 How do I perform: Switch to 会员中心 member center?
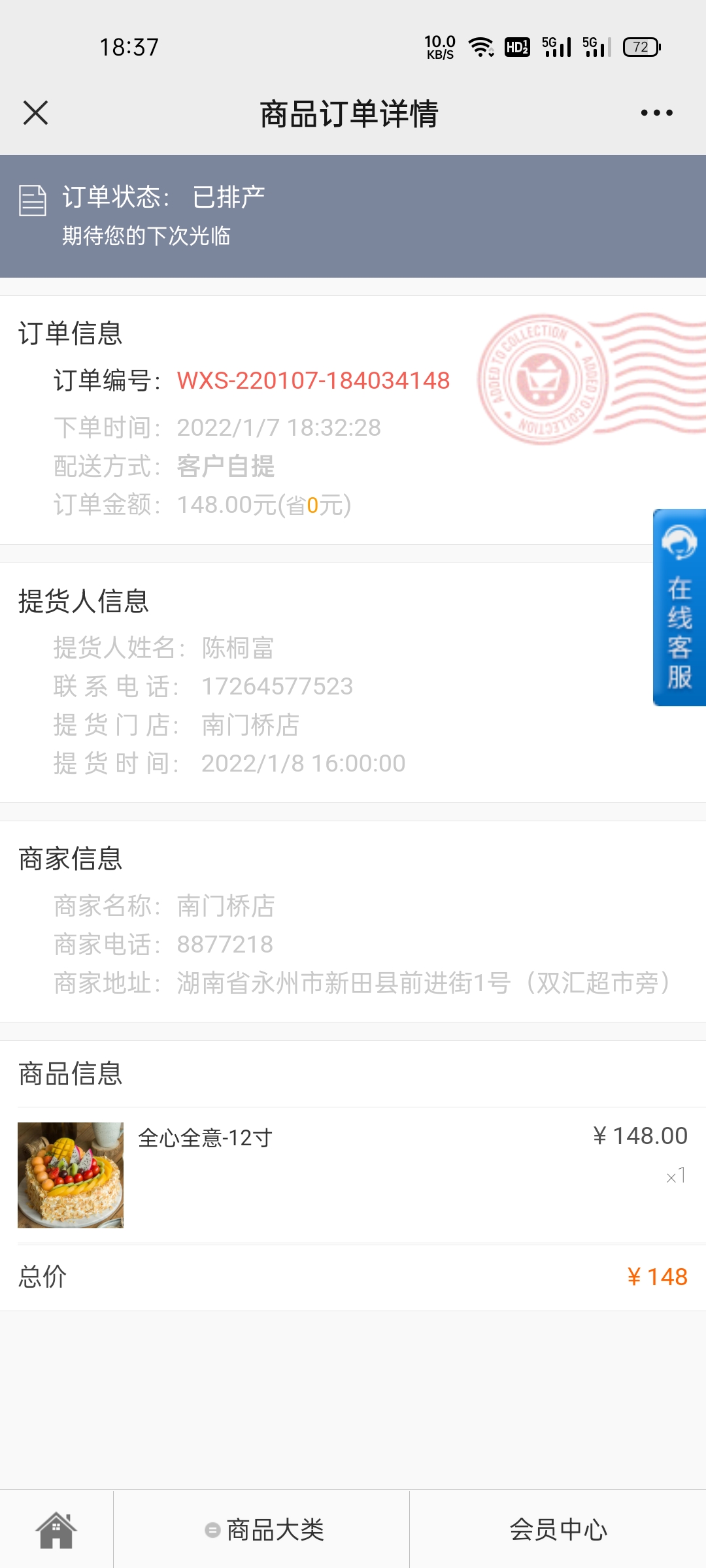tap(558, 1529)
